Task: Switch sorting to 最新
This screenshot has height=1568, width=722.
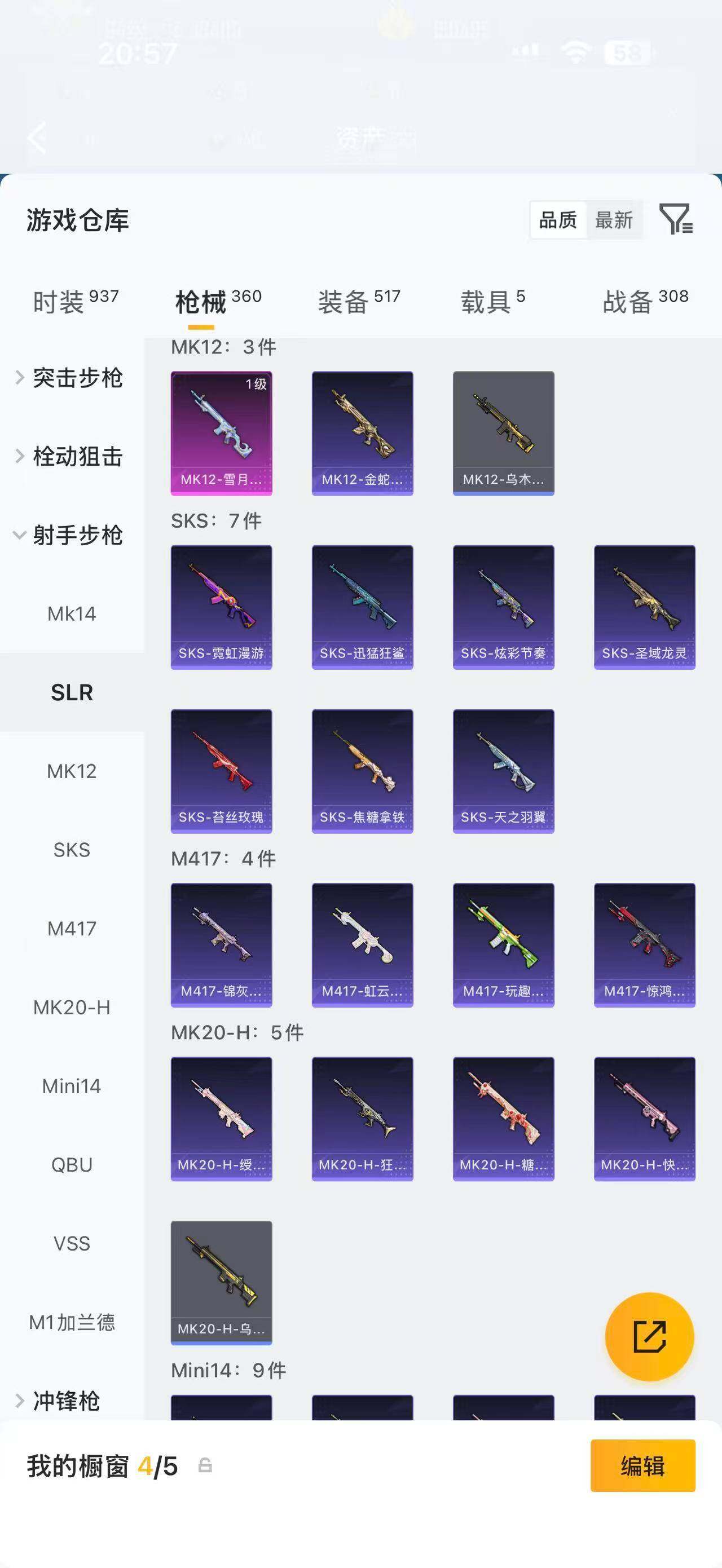Action: (614, 220)
